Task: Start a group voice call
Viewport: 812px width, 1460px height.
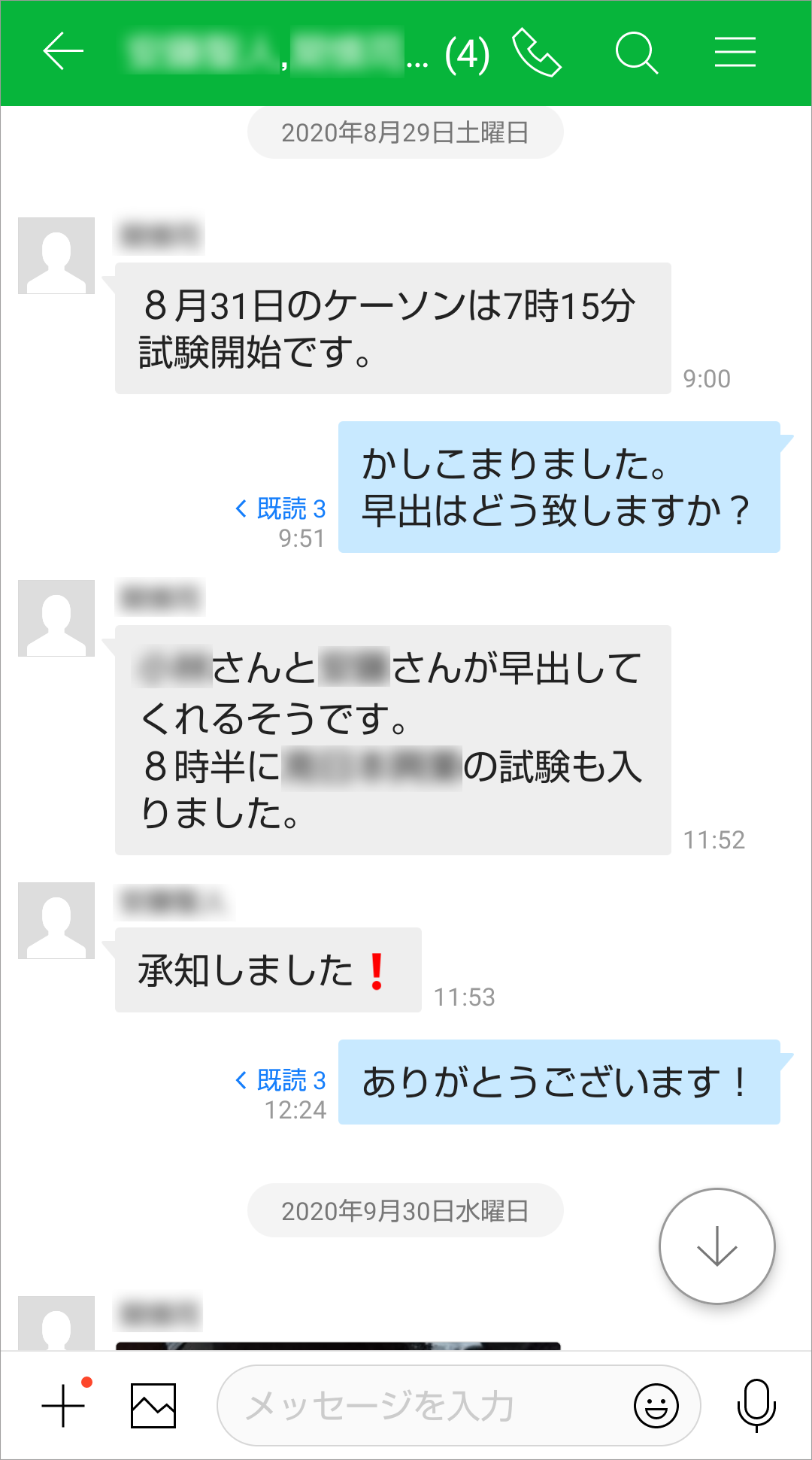Action: pos(537,53)
